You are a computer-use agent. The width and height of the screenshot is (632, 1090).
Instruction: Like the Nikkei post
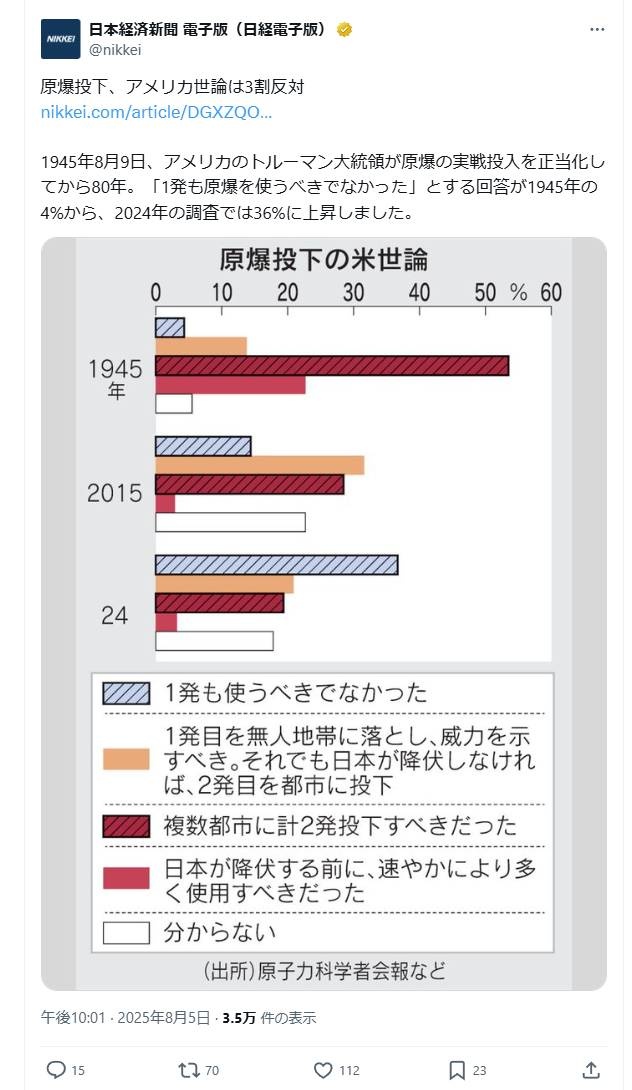coord(323,1069)
